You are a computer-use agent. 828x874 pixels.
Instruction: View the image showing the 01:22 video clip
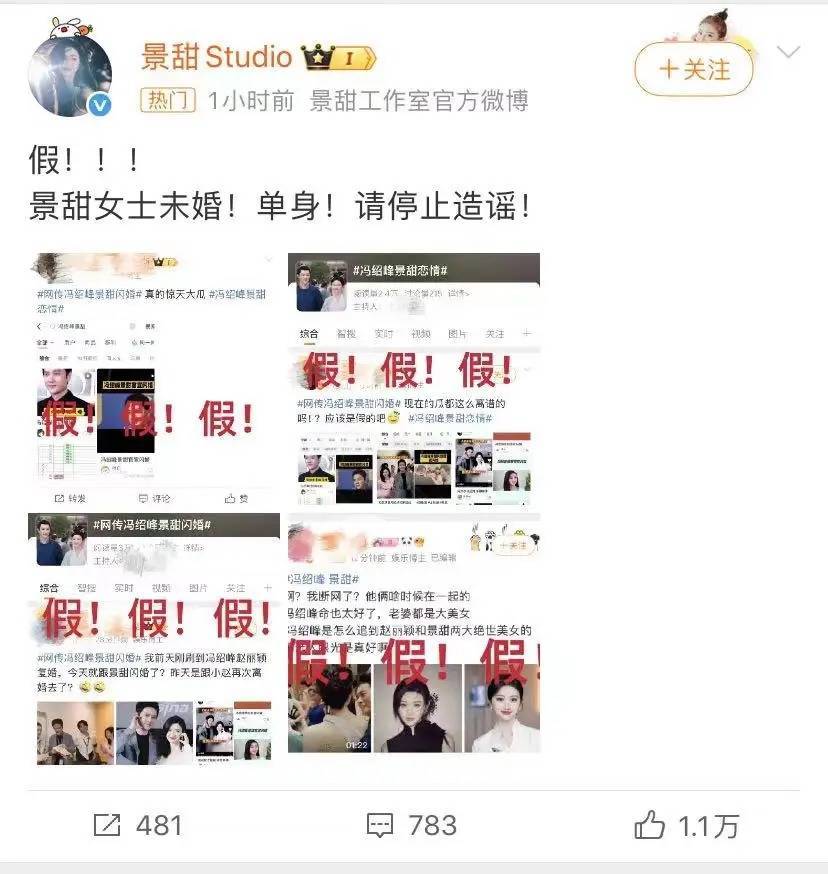point(414,640)
